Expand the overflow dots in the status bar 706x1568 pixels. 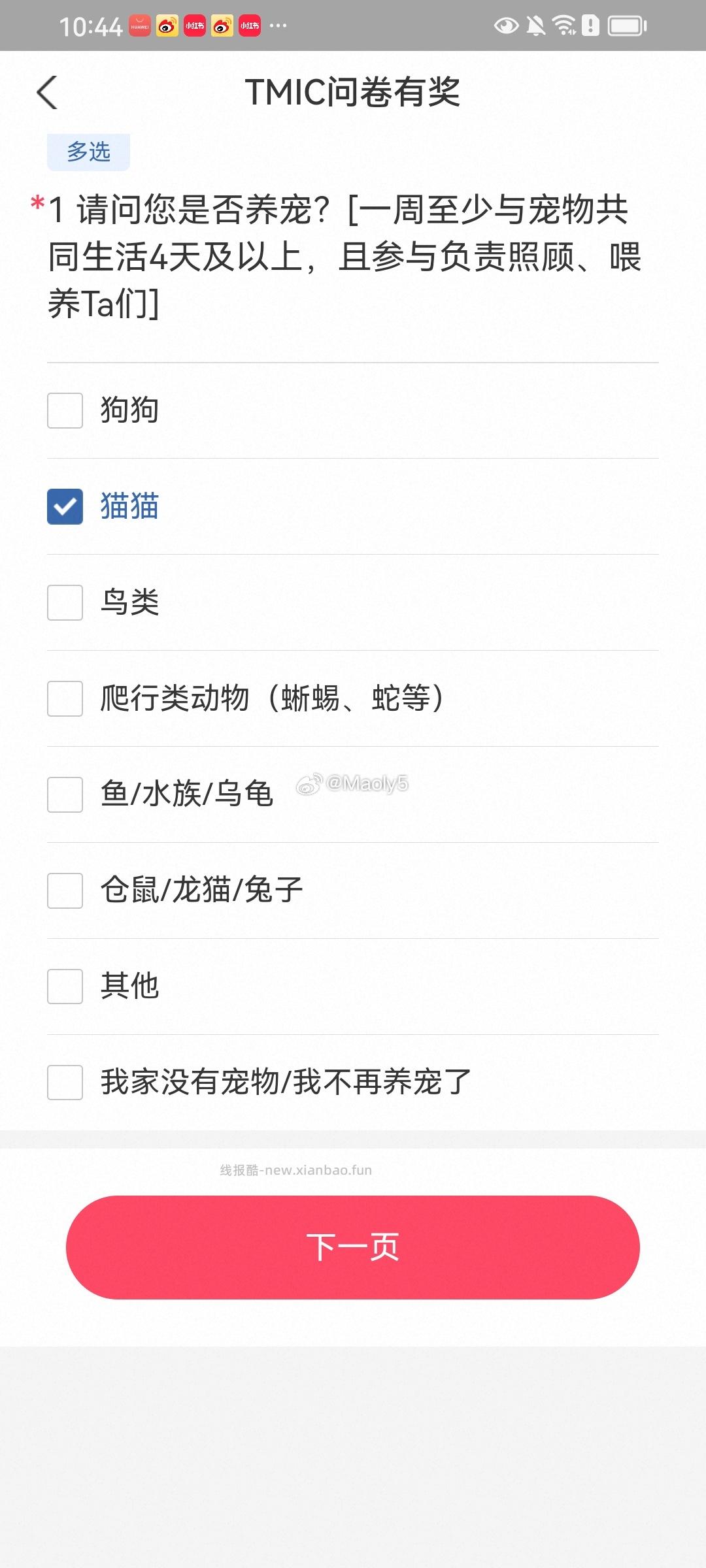(277, 26)
